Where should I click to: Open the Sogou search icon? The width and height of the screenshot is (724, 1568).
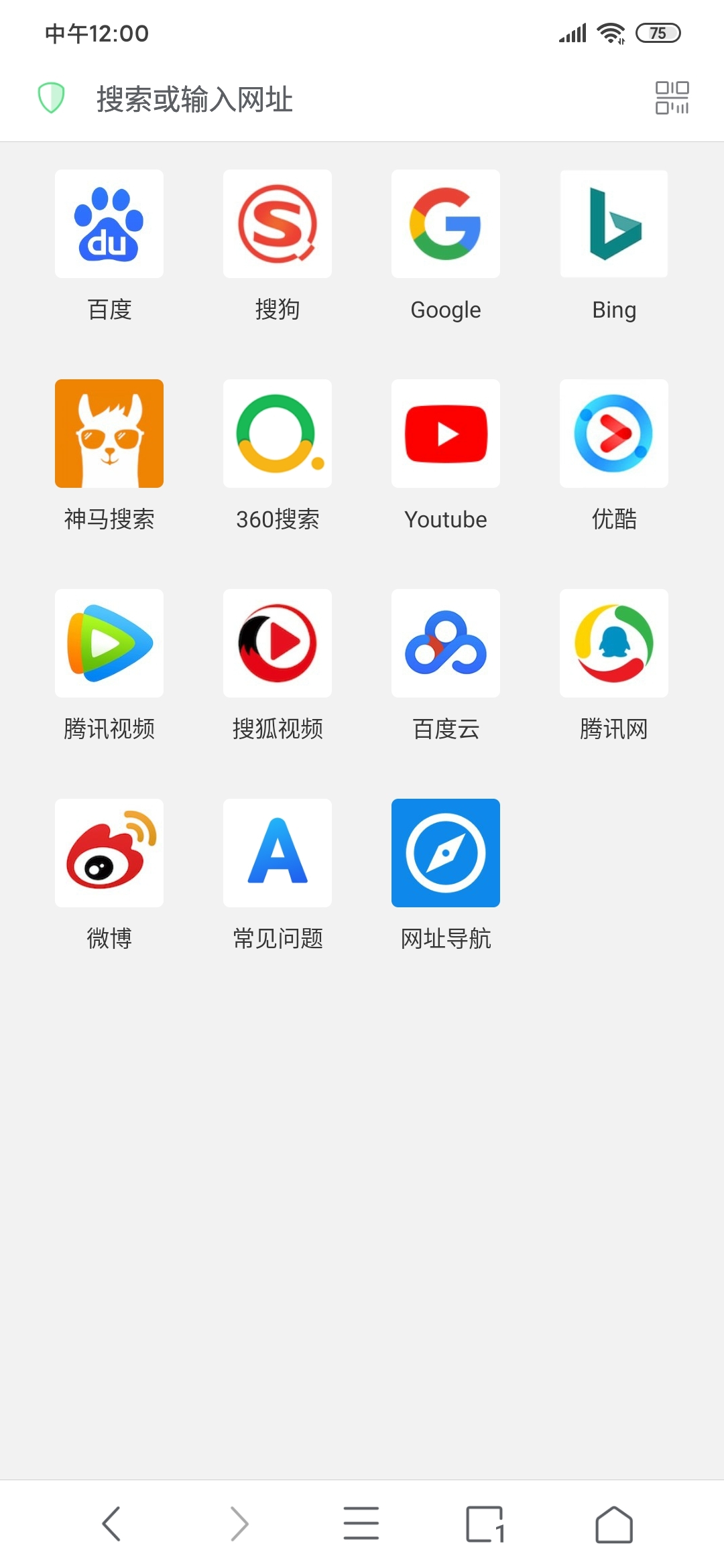[x=278, y=224]
